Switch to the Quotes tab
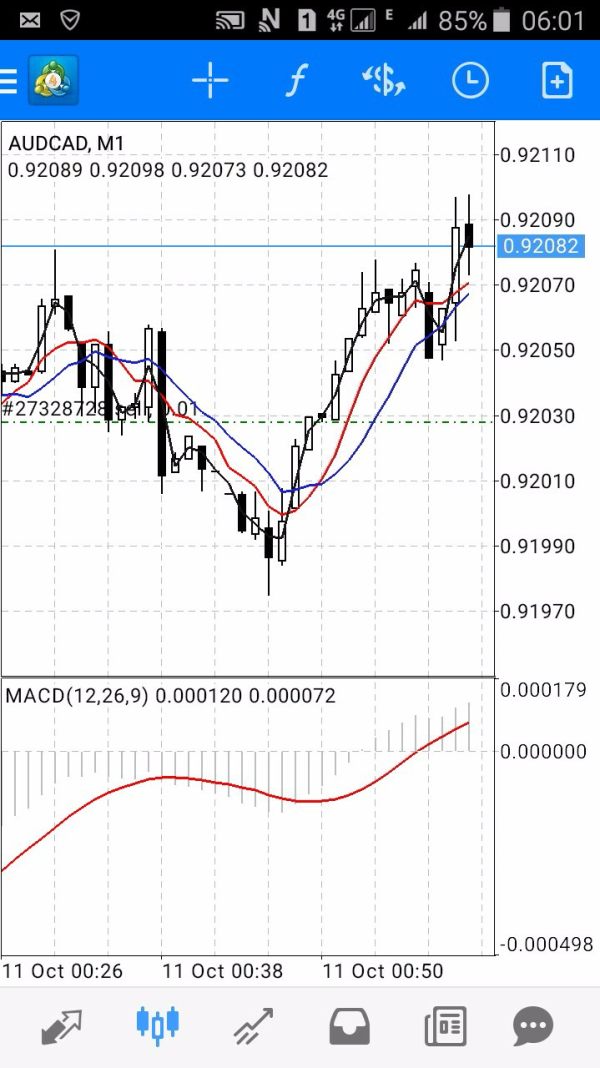 coord(62,1026)
